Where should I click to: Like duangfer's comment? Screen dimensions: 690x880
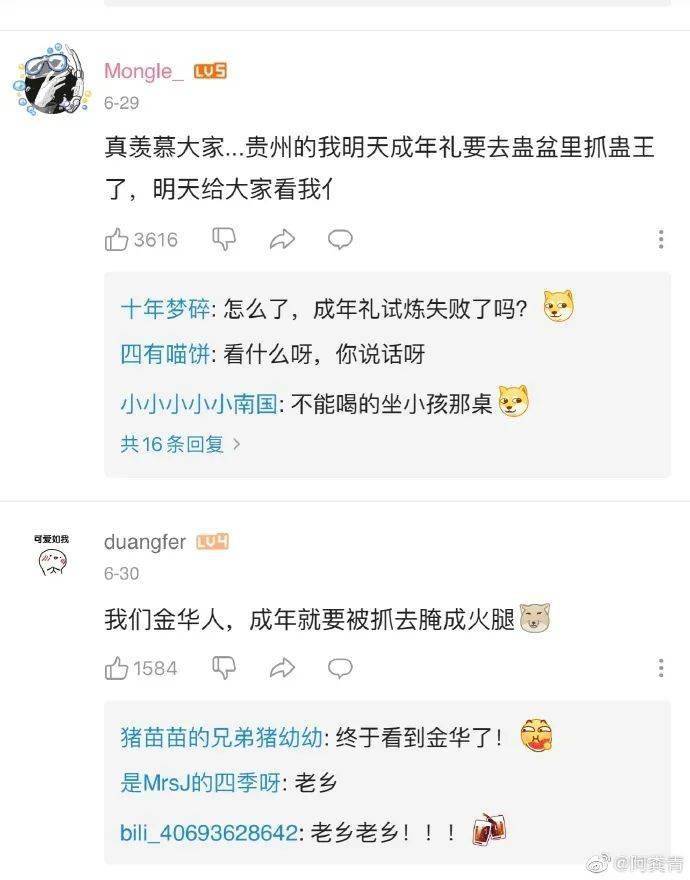(x=118, y=668)
